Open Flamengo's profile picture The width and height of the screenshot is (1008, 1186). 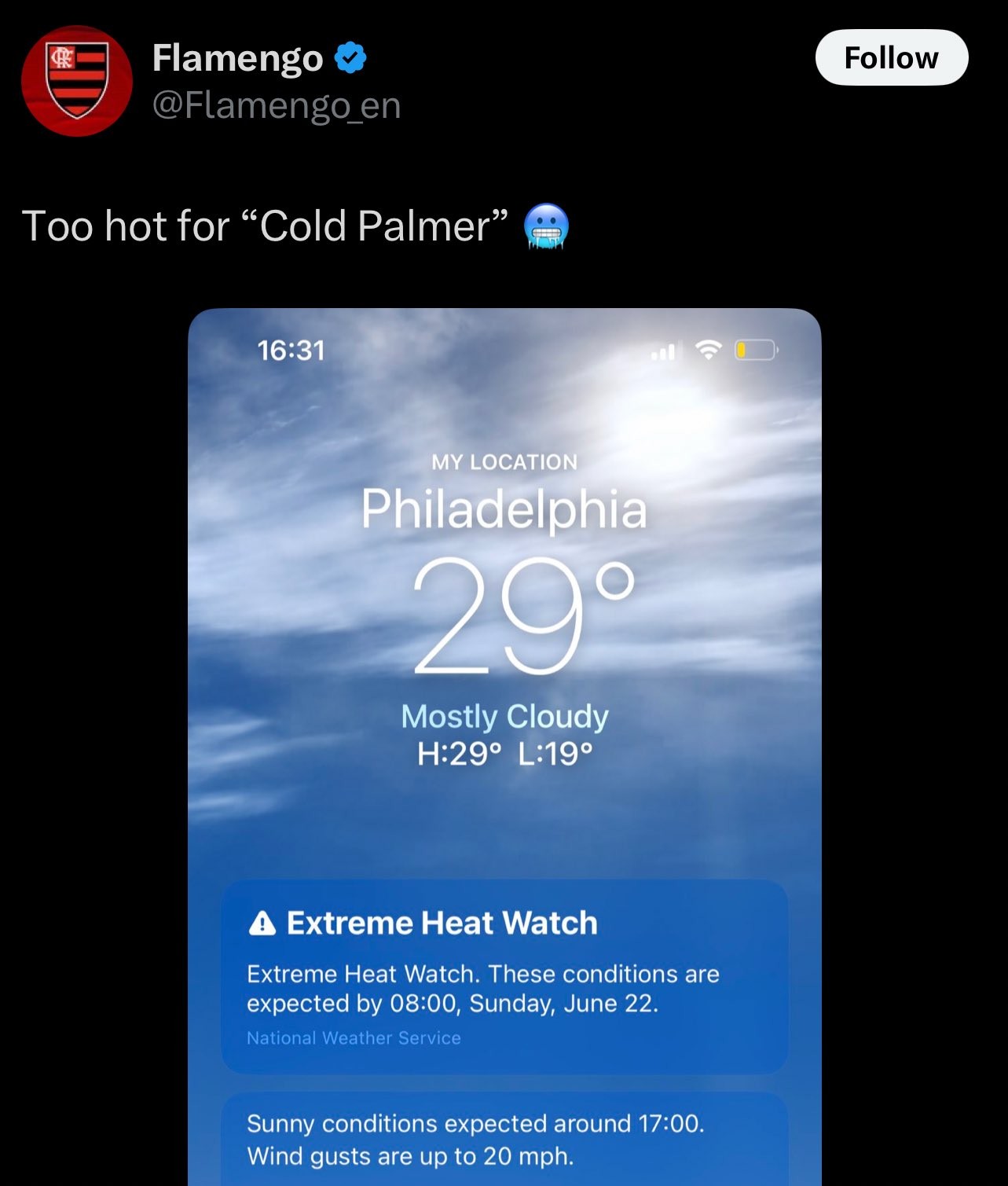point(76,81)
